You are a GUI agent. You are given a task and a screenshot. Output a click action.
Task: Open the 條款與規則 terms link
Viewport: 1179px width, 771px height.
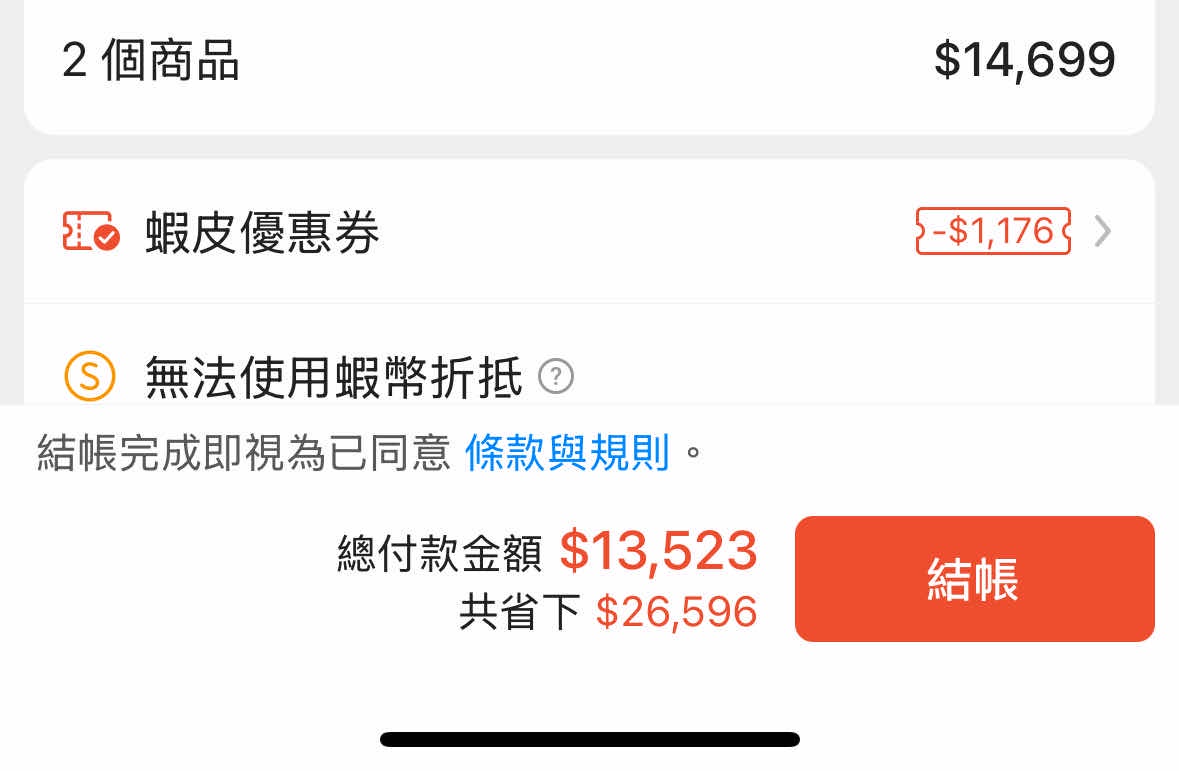(567, 454)
